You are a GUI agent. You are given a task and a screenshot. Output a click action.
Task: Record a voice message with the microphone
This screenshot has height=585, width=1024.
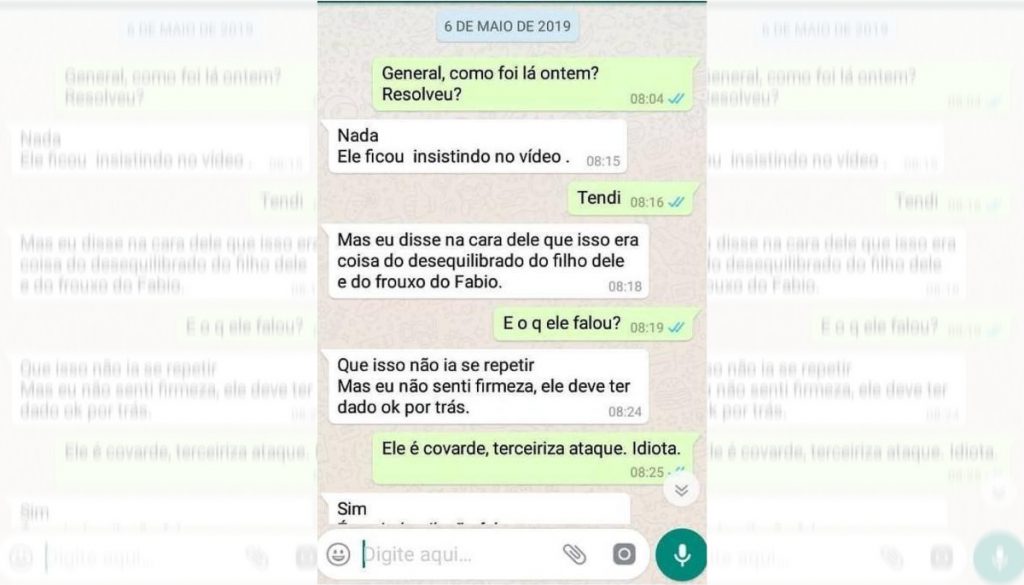click(681, 554)
